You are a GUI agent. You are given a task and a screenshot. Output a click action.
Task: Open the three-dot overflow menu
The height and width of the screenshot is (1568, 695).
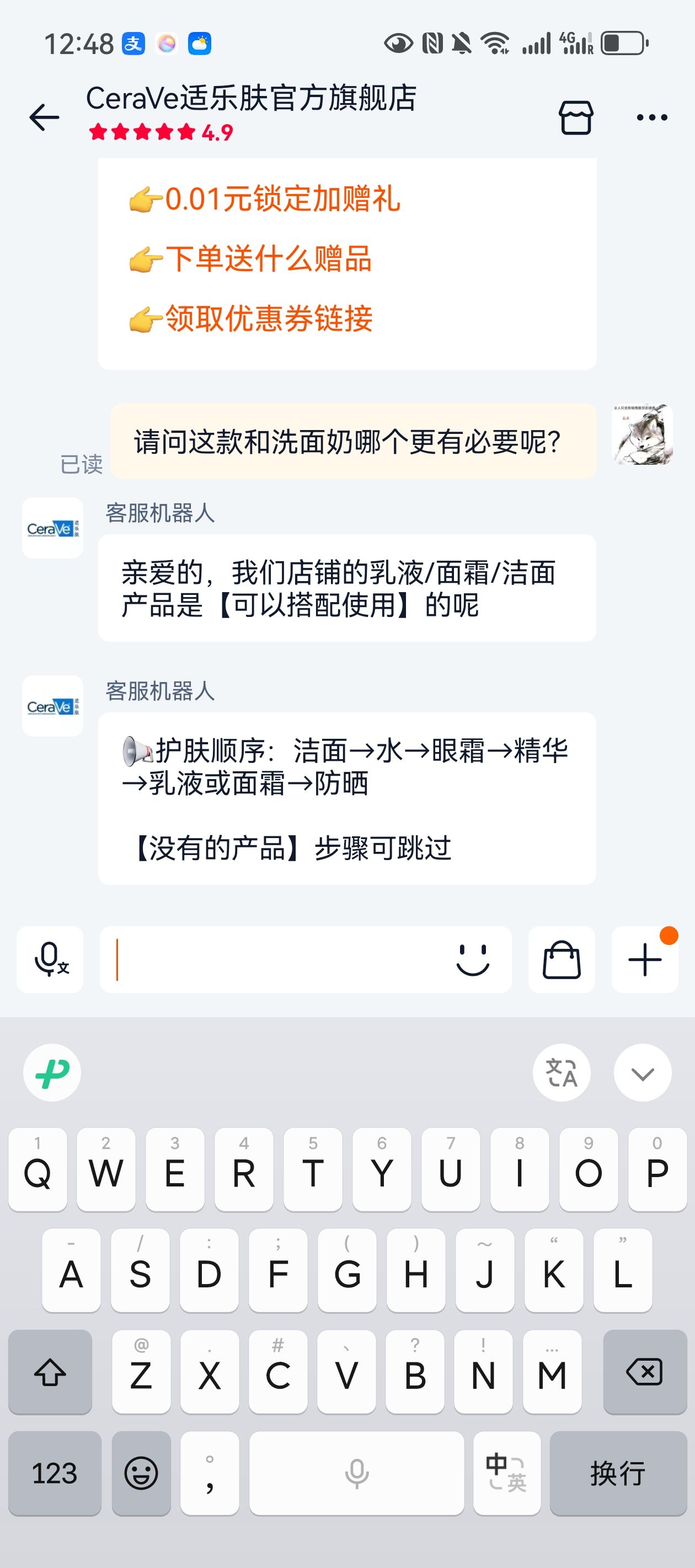pyautogui.click(x=652, y=117)
